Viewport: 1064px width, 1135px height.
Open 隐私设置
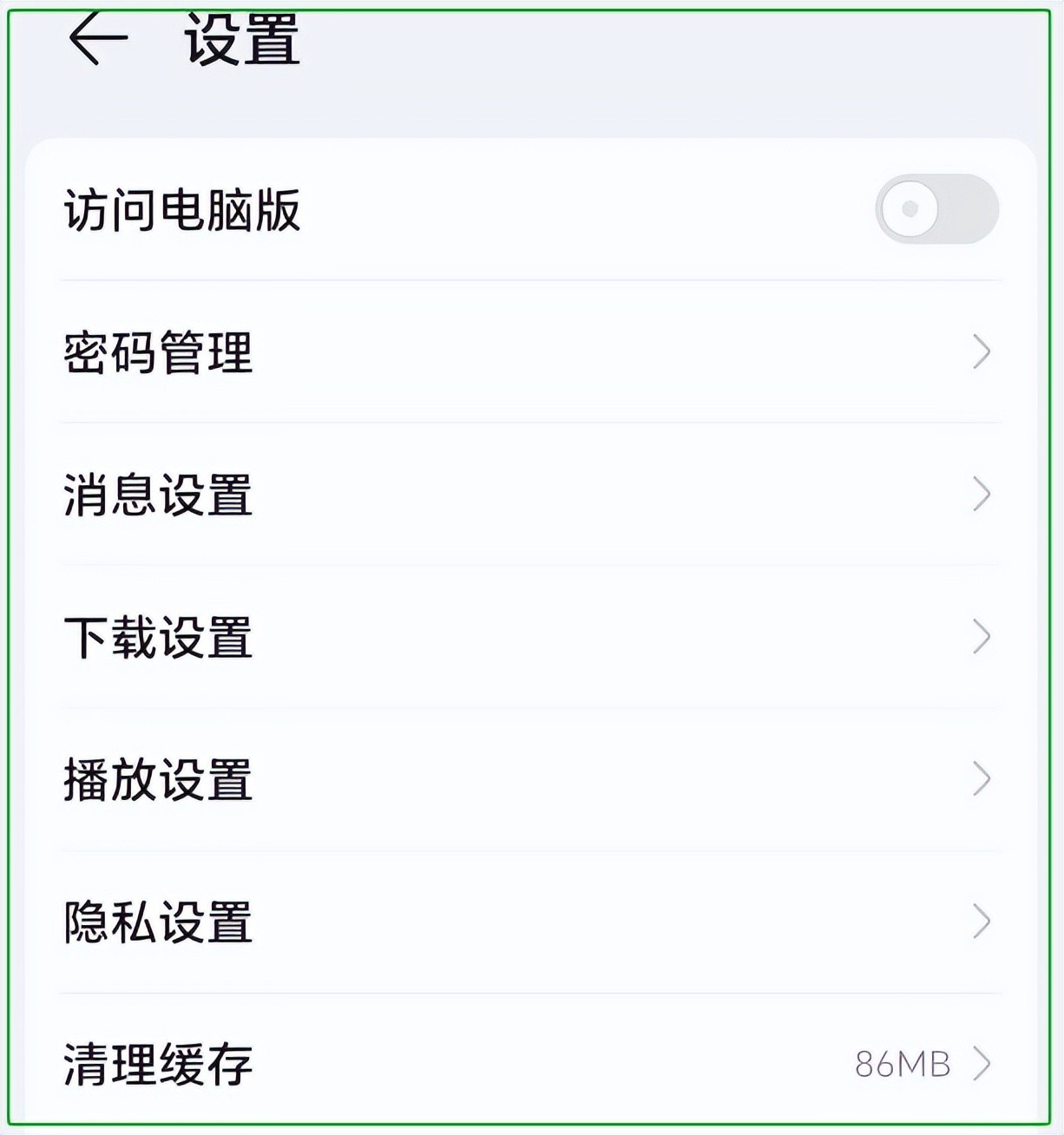point(529,922)
